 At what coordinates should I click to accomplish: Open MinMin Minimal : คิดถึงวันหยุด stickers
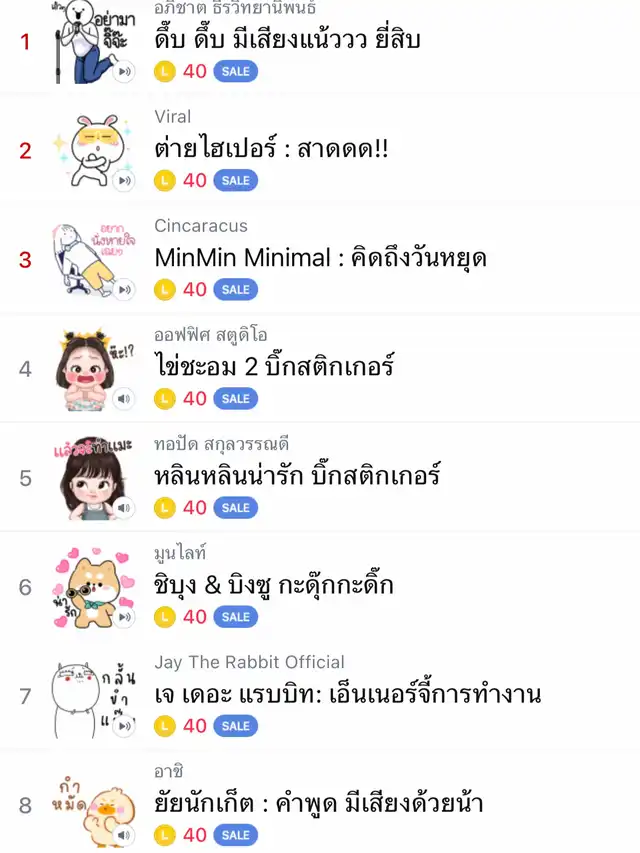320,258
